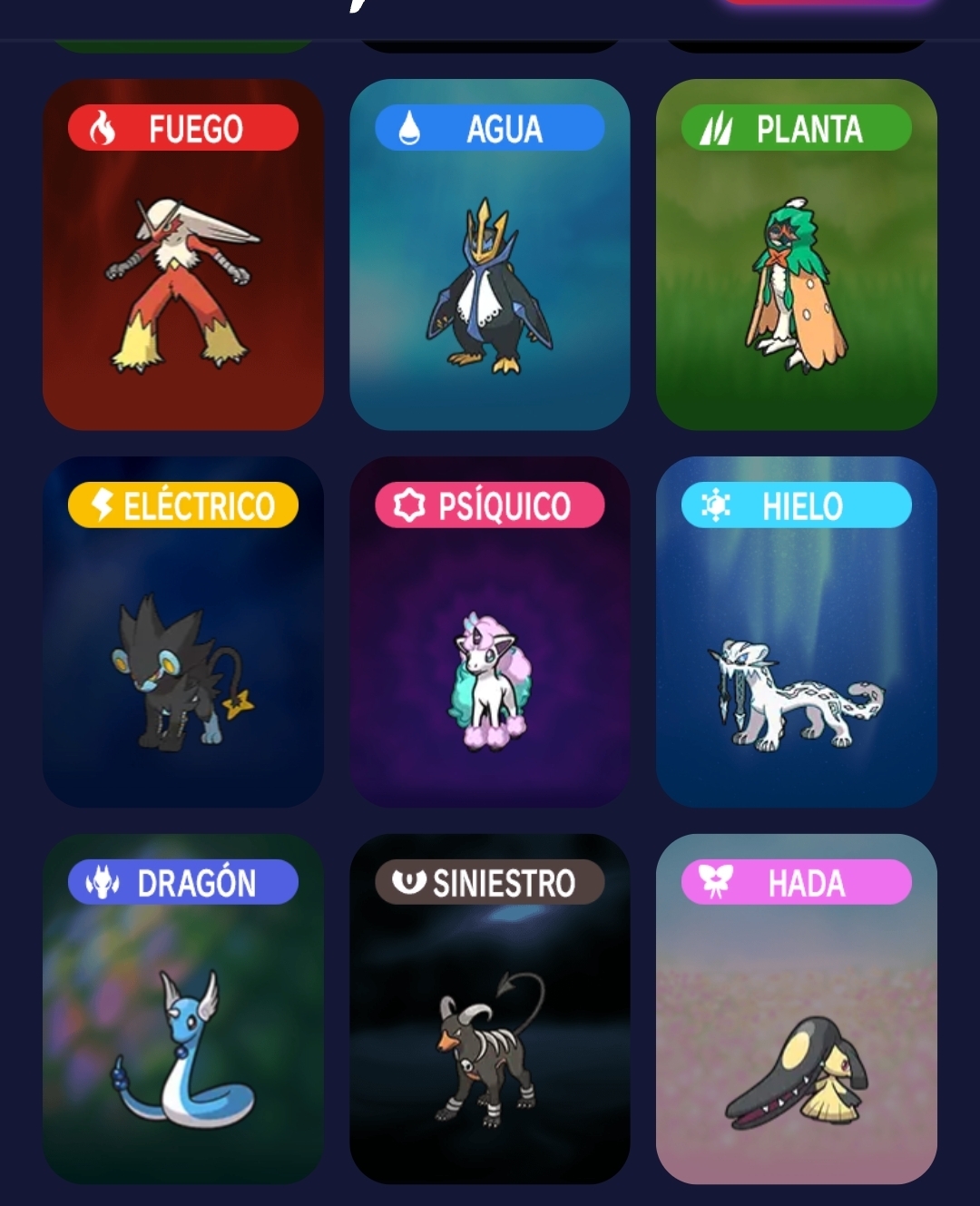Select the Dragón type card
Screen dimensions: 980x1206
[182, 1009]
